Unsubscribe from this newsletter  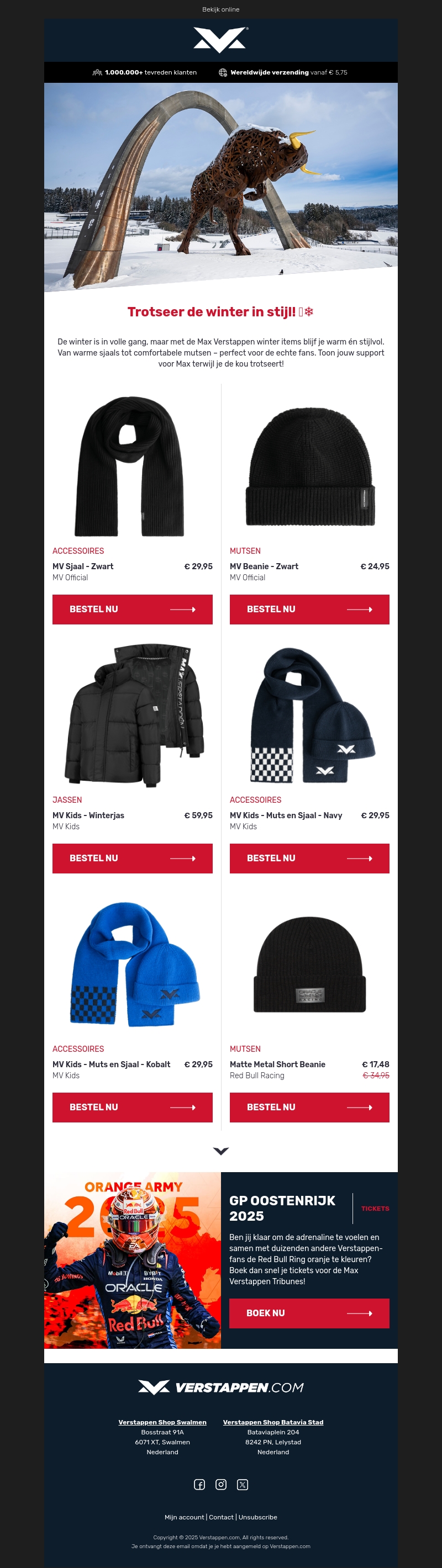[257, 1516]
